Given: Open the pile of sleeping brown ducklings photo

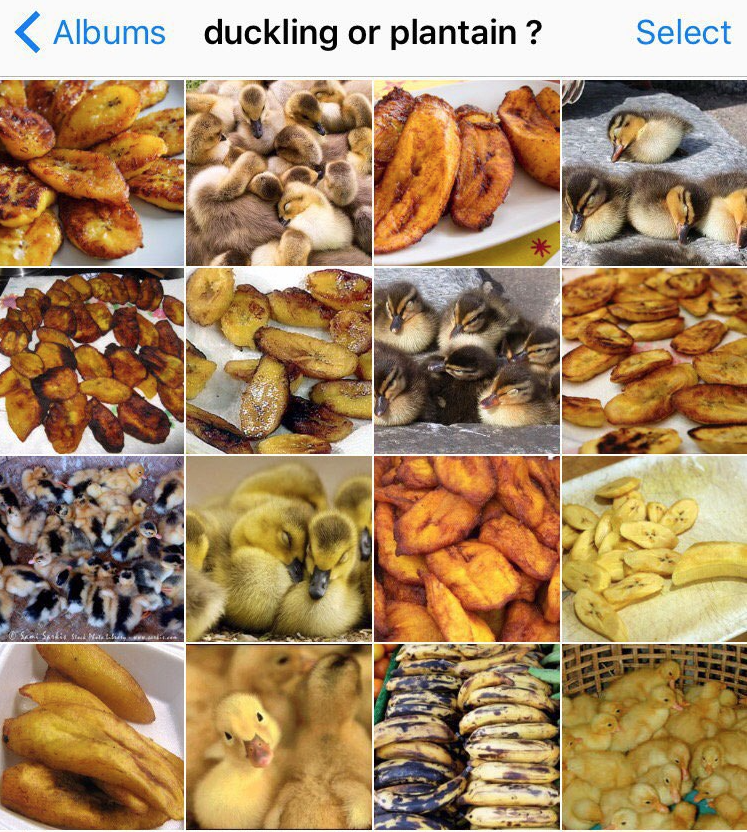Looking at the screenshot, I should pos(278,173).
